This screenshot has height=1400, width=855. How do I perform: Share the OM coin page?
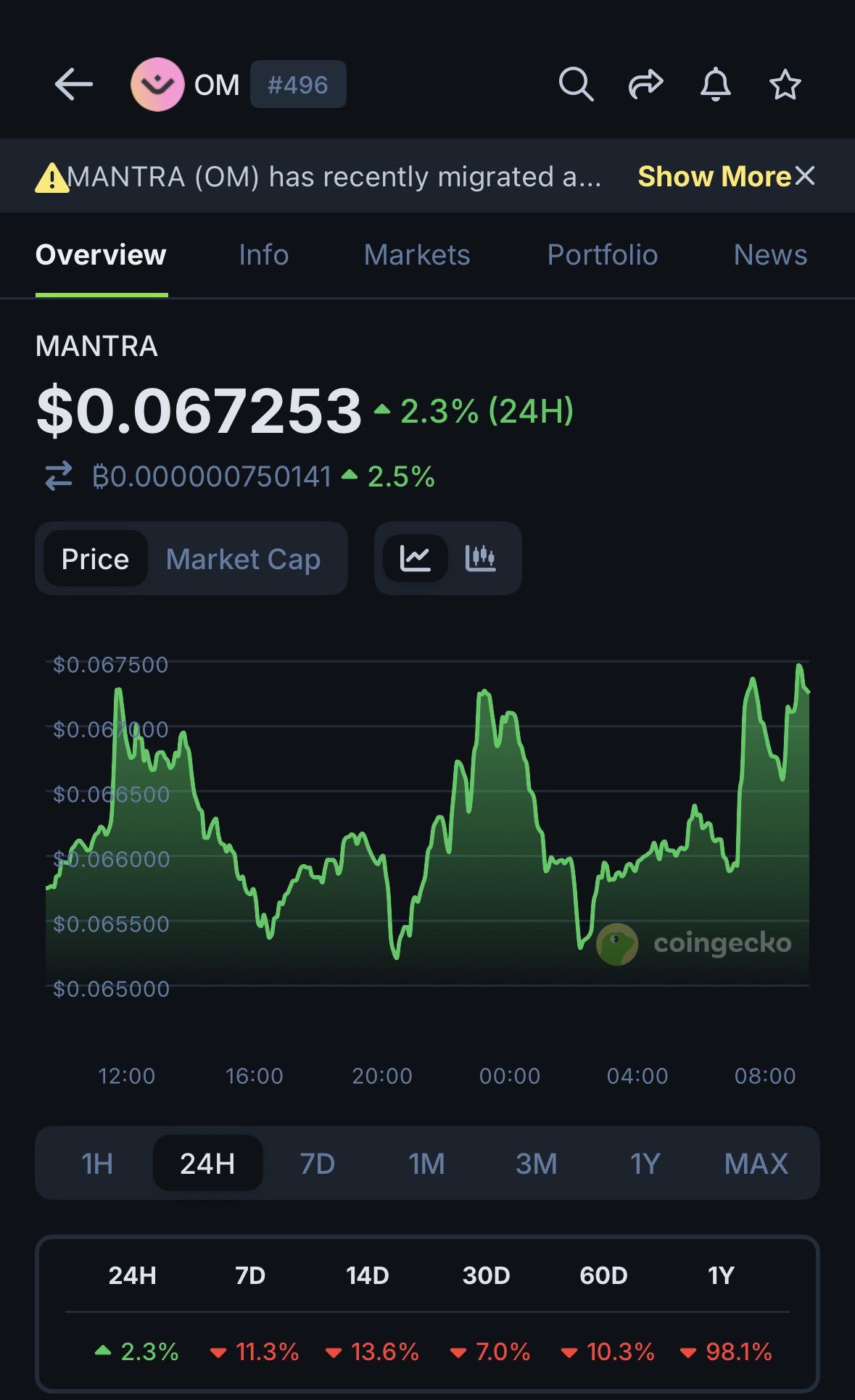click(x=645, y=85)
